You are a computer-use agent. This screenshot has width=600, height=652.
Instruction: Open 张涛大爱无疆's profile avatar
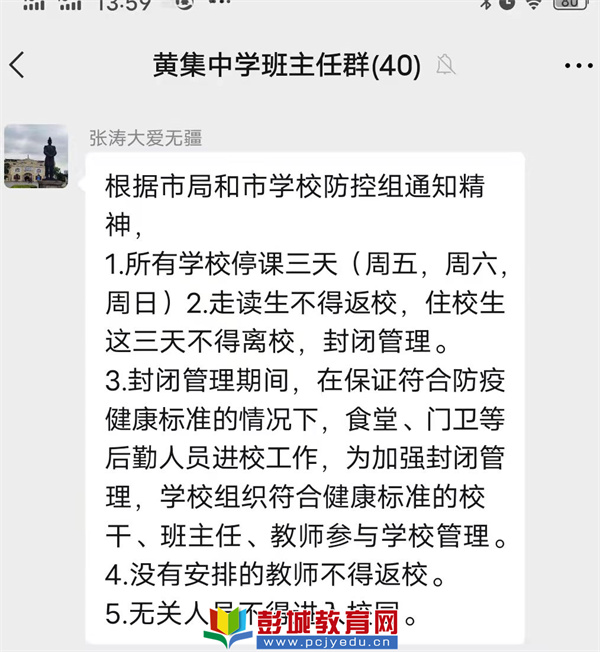tap(36, 157)
